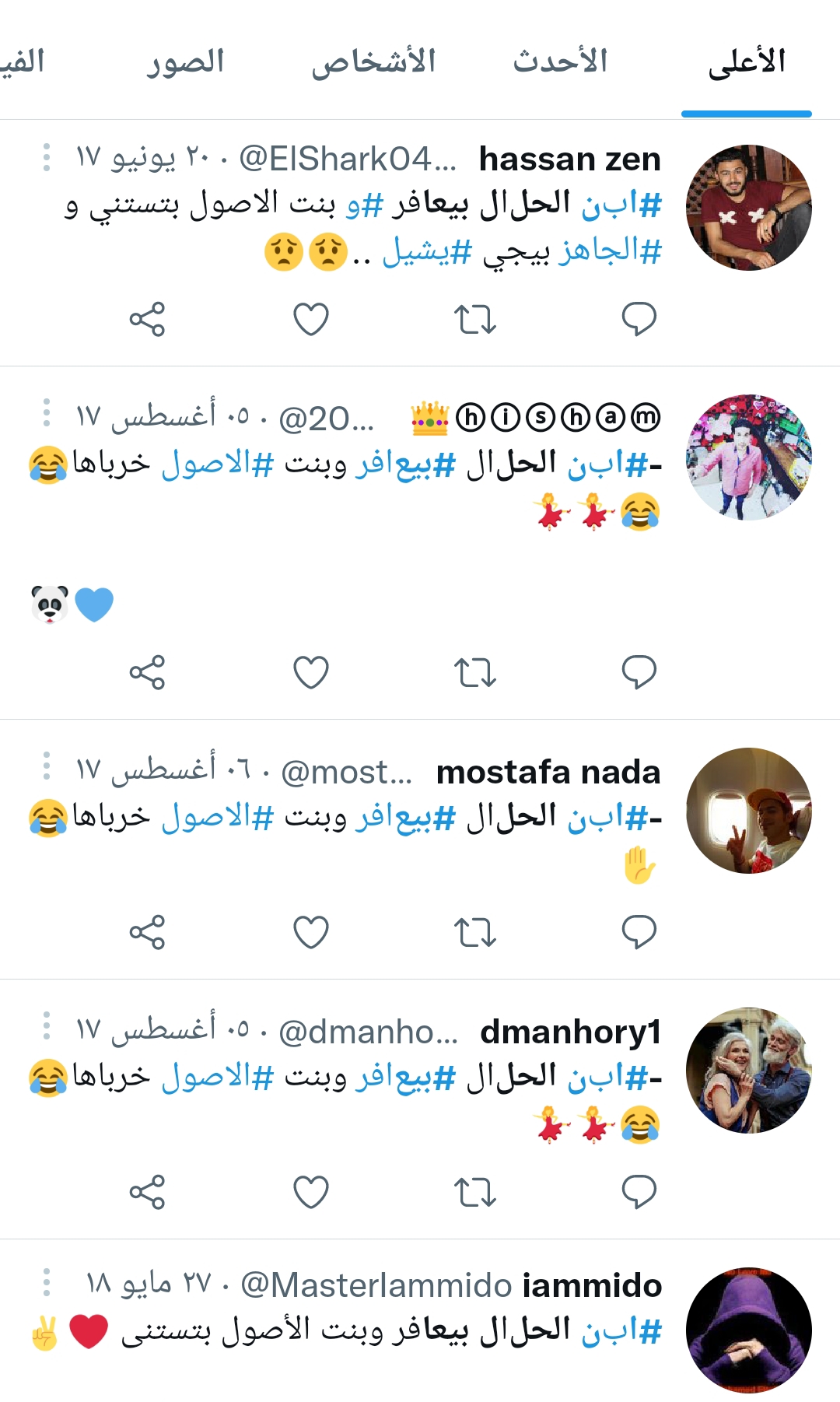Open hassan zen's profile picture
Image resolution: width=840 pixels, height=1402 pixels.
pos(748,208)
